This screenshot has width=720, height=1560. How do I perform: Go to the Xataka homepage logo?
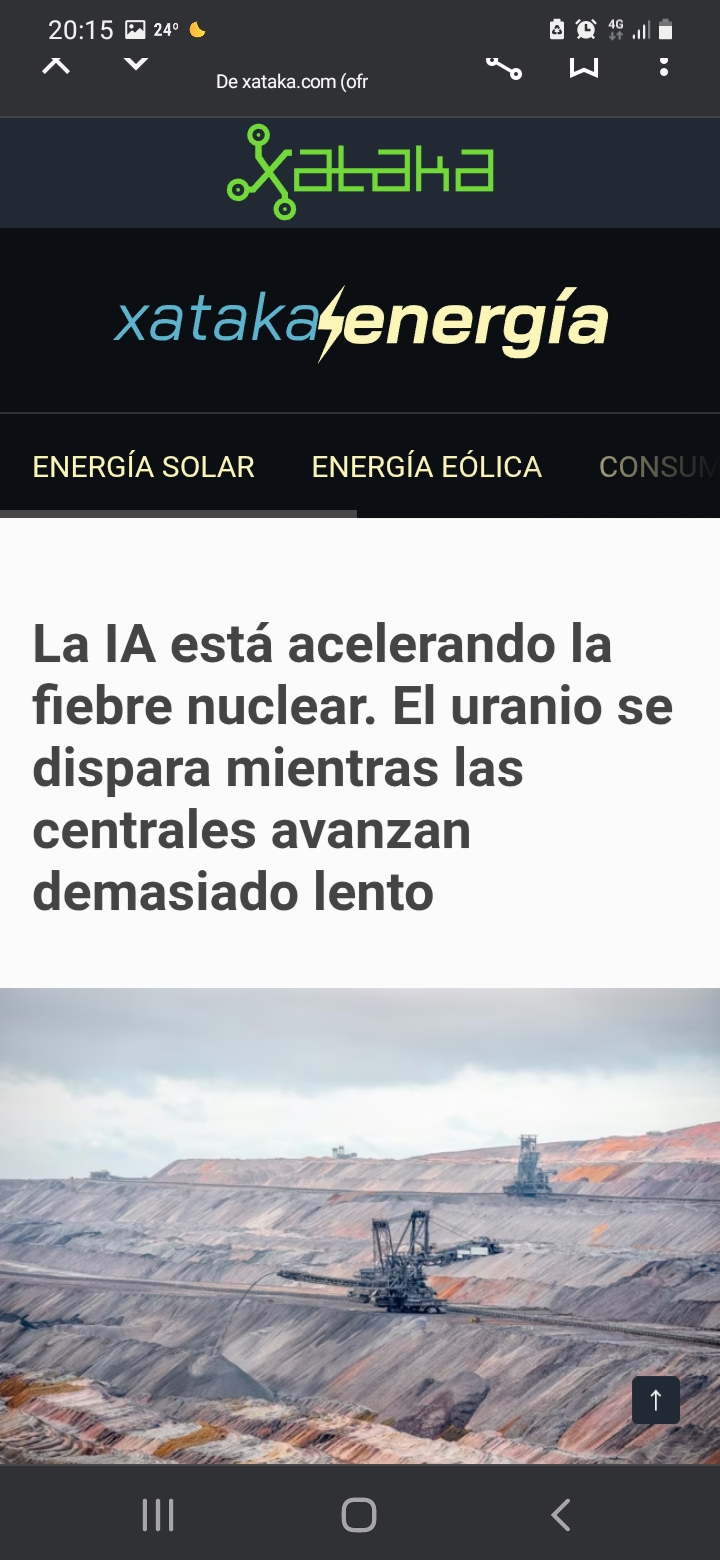(360, 172)
